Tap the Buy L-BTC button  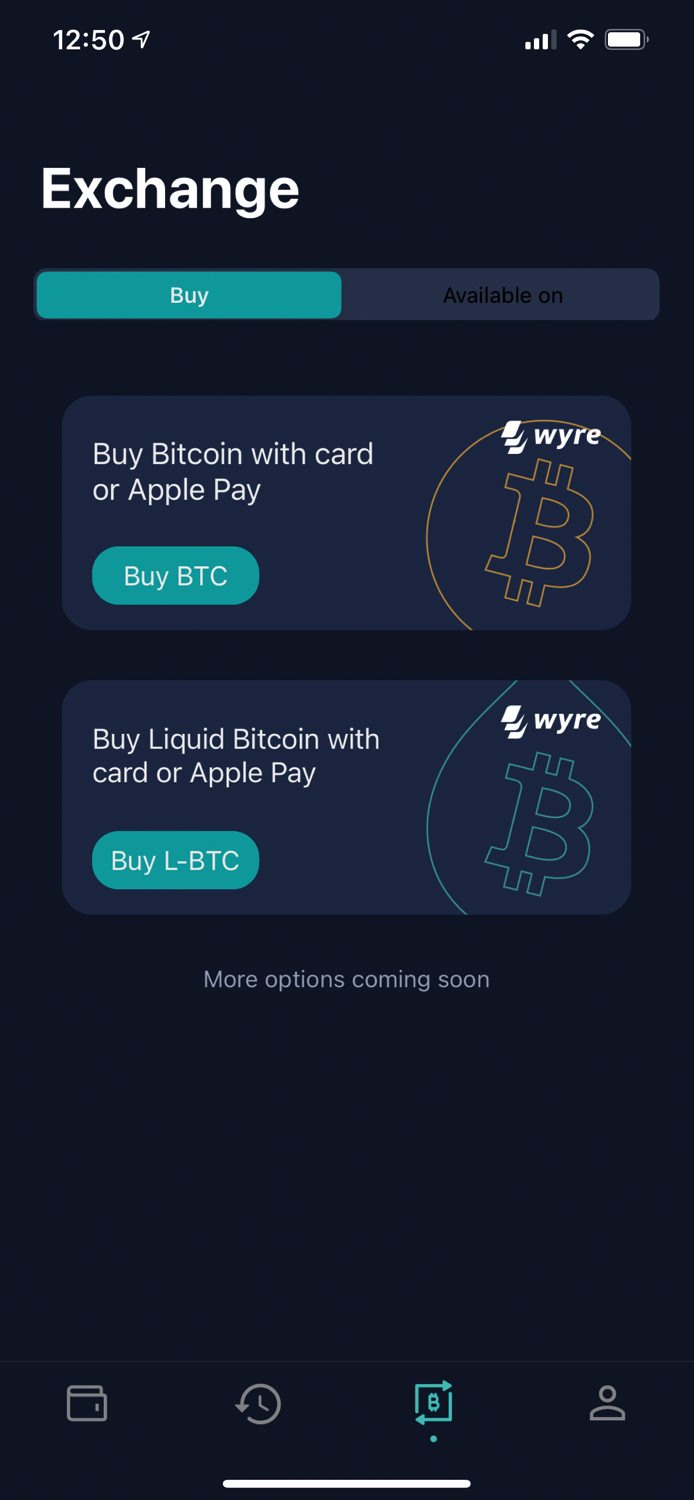coord(175,861)
